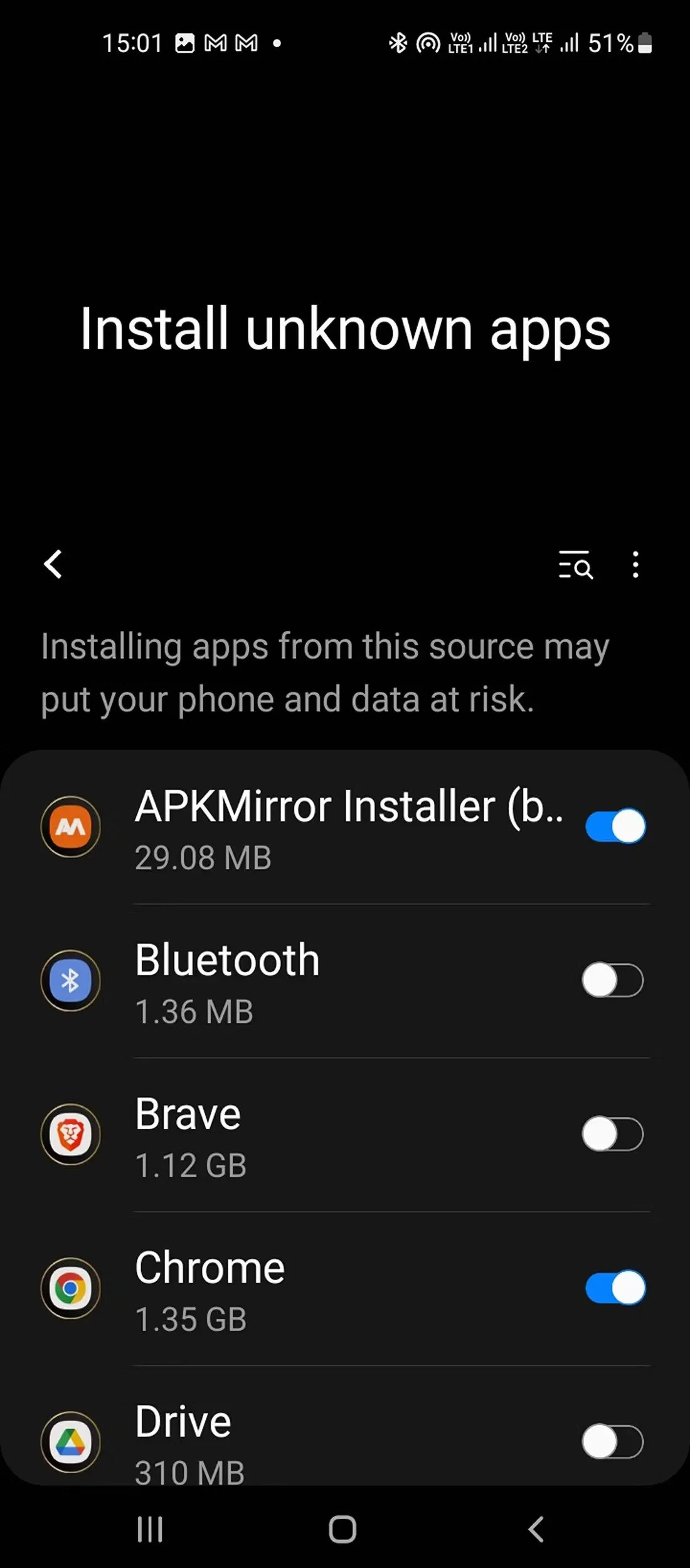690x1568 pixels.
Task: Turn on the Brave toggle
Action: point(612,1133)
